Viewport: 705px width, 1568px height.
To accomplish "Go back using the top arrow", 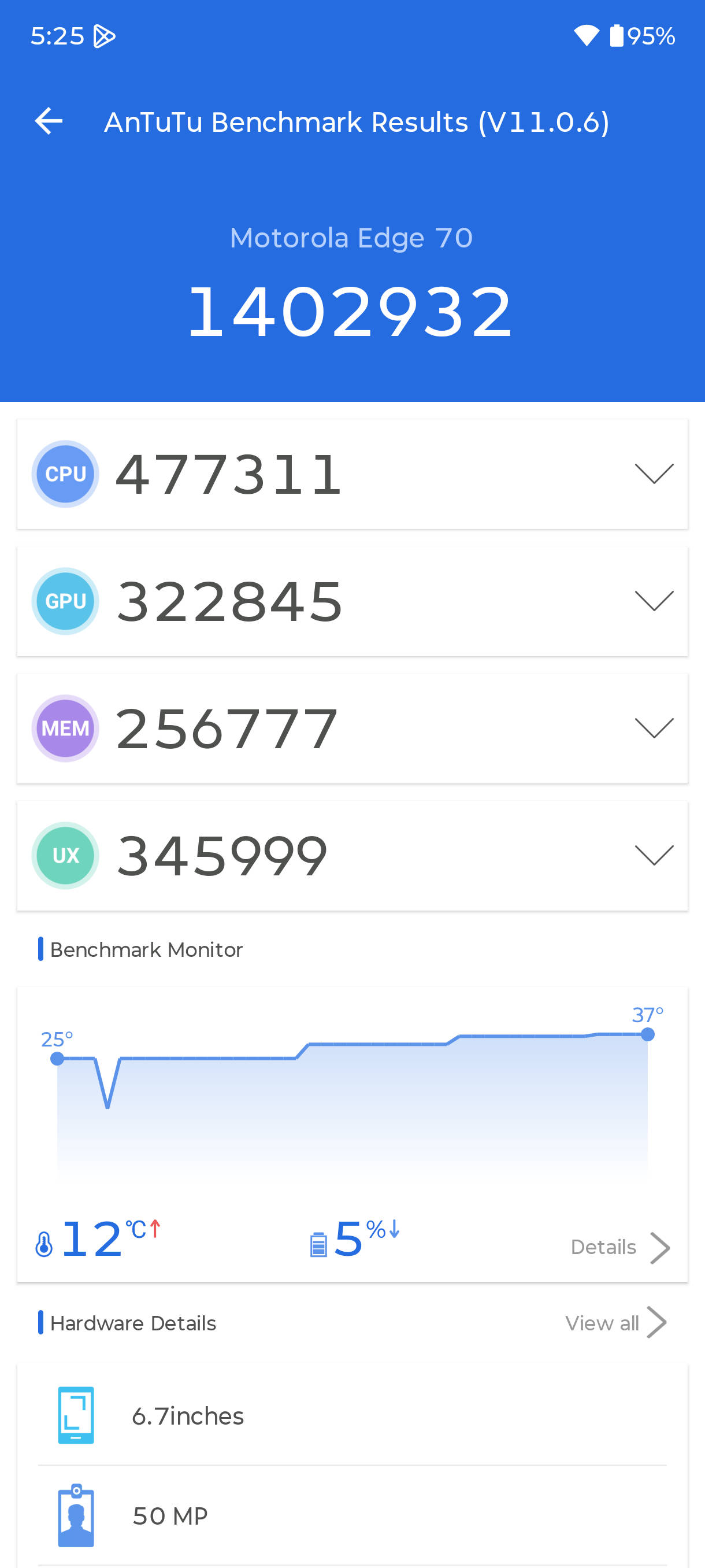I will click(49, 121).
